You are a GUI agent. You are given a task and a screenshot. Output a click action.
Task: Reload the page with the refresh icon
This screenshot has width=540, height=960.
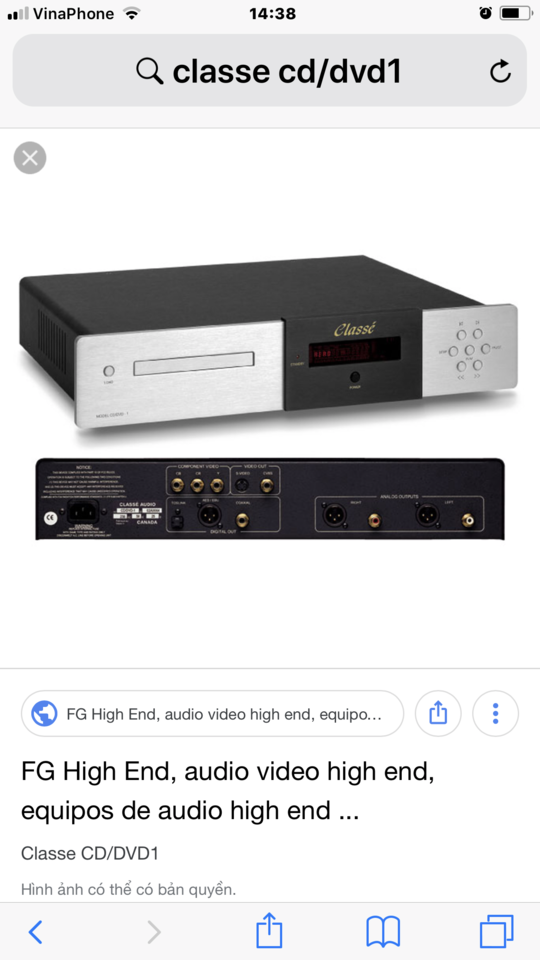point(500,72)
